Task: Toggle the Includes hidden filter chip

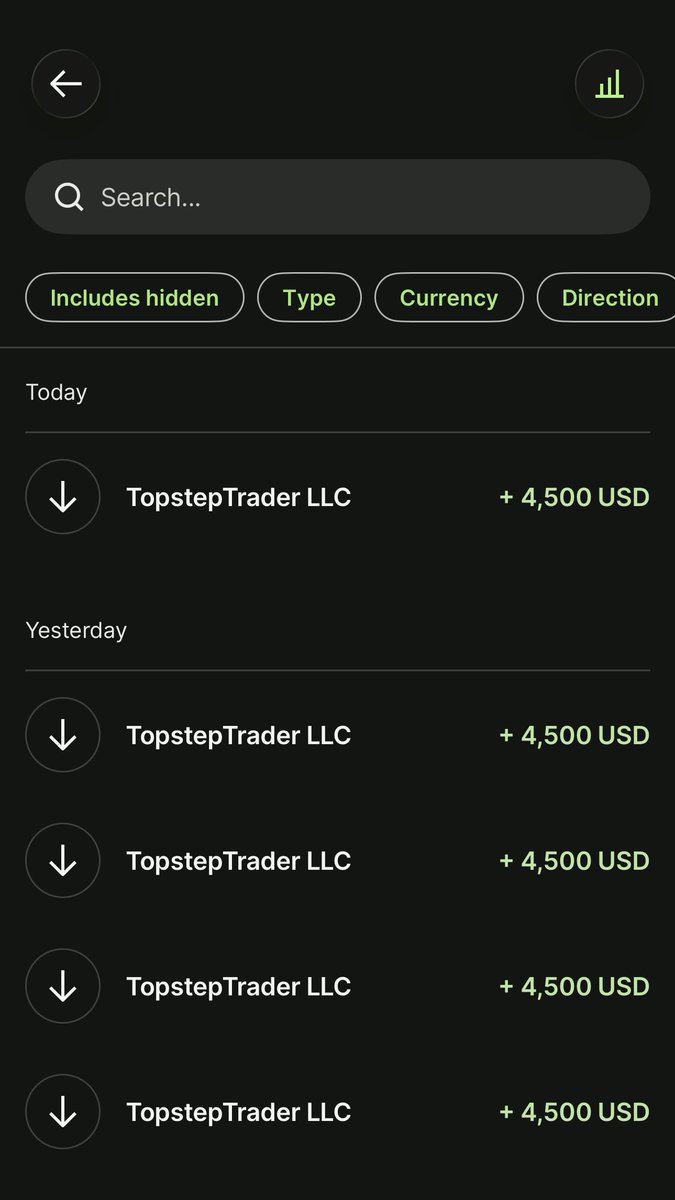Action: tap(134, 298)
